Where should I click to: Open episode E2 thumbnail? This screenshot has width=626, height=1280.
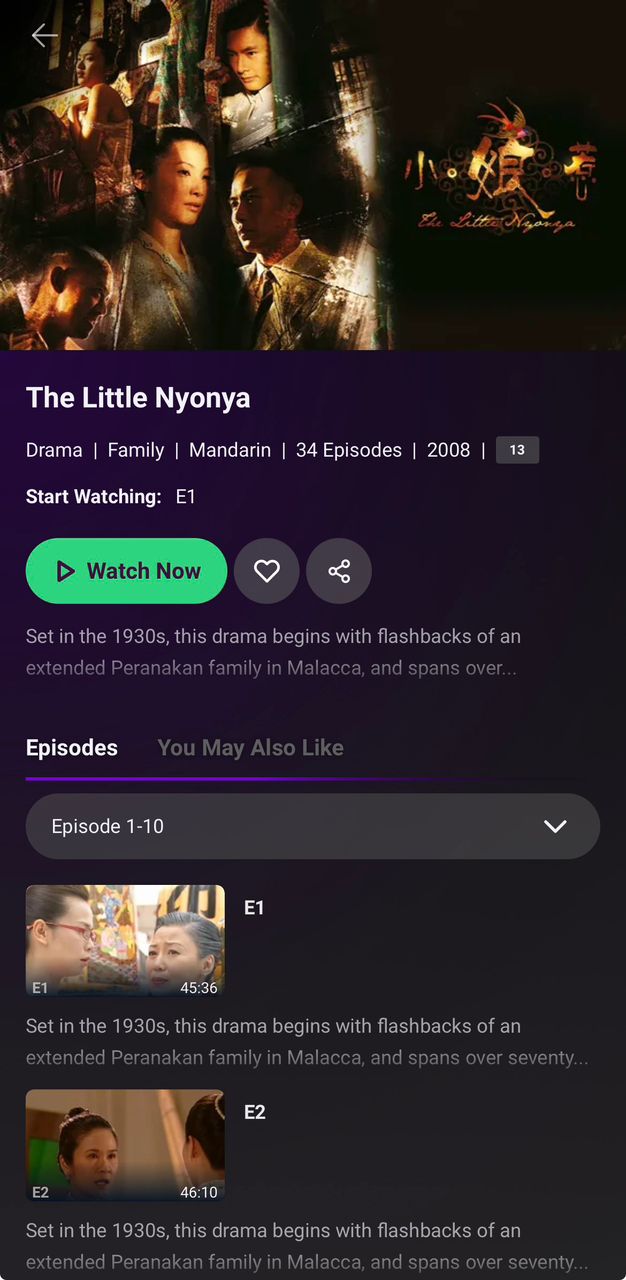(x=125, y=1145)
